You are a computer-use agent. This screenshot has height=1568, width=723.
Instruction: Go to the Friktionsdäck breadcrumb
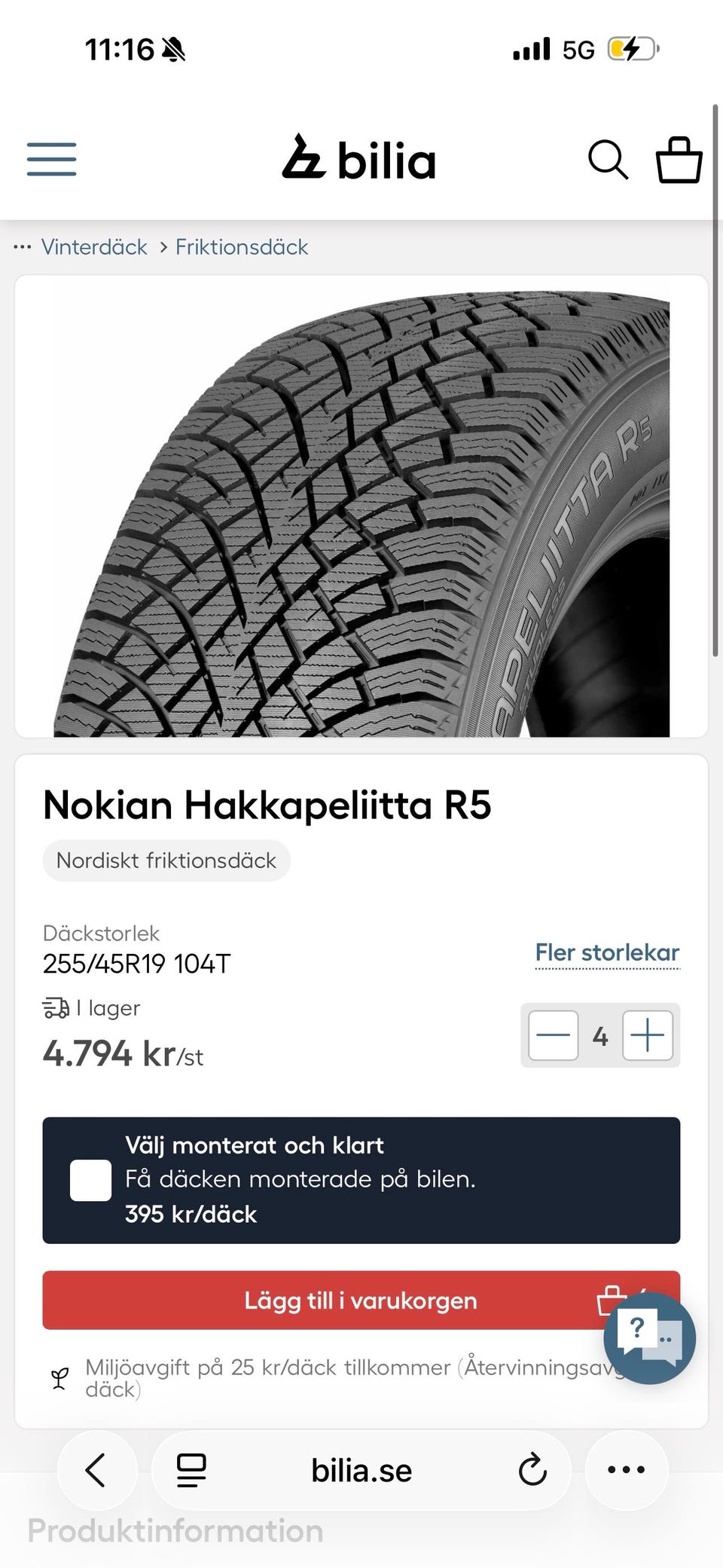242,247
